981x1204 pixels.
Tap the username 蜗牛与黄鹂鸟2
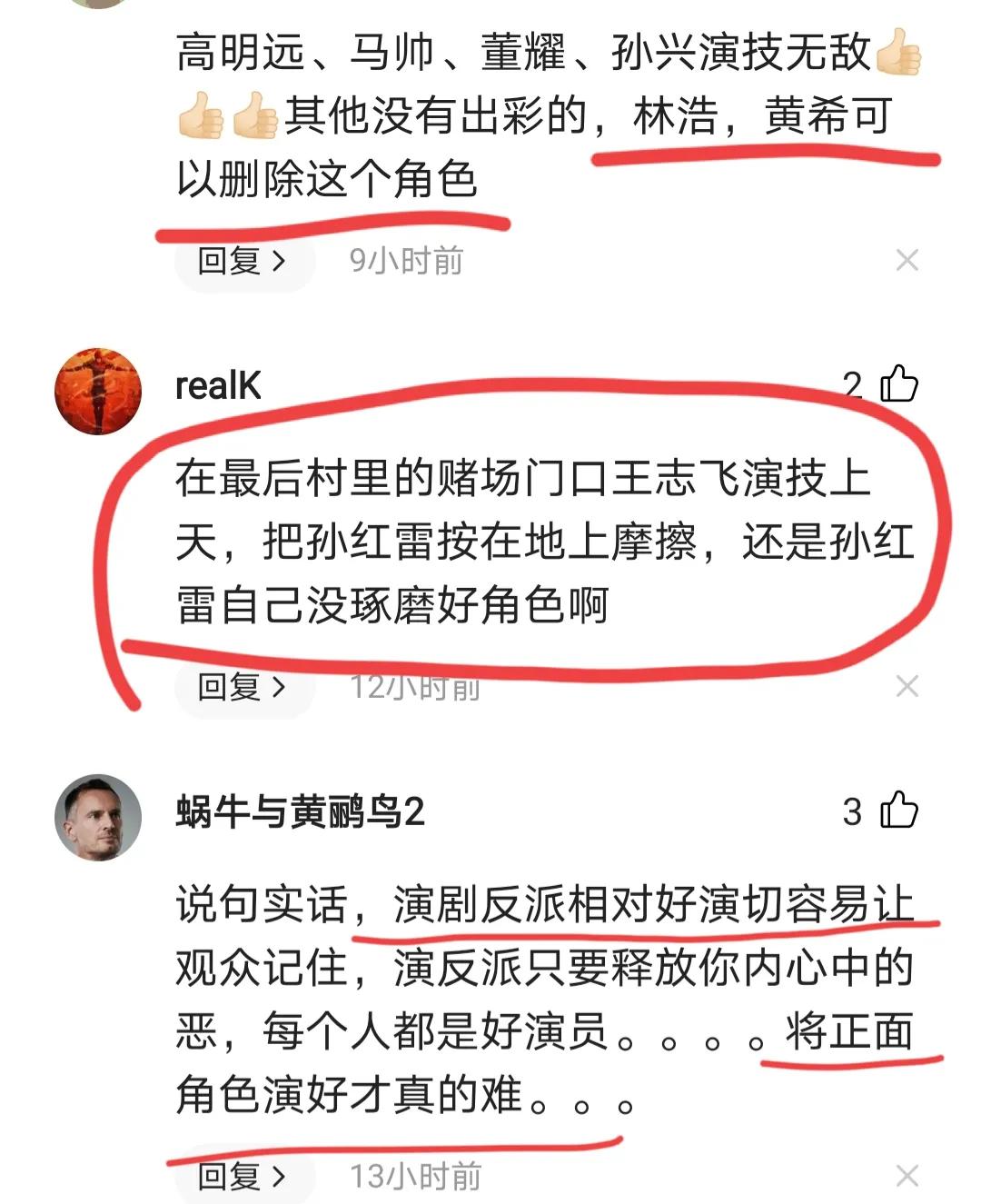(300, 811)
